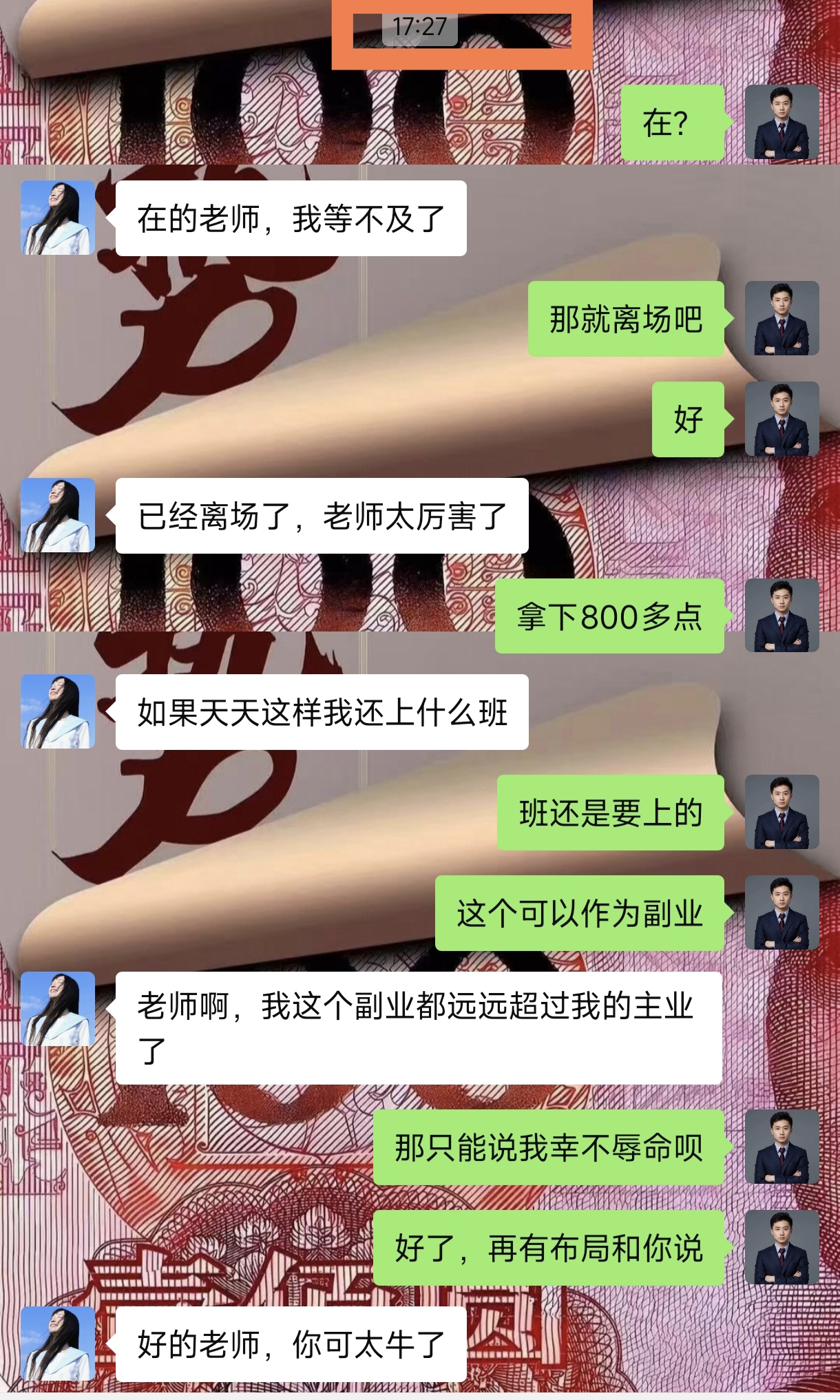The height and width of the screenshot is (1400, 840).
Task: Tap the girl's avatar next to '在的老师，我等不及了'
Action: 58,218
